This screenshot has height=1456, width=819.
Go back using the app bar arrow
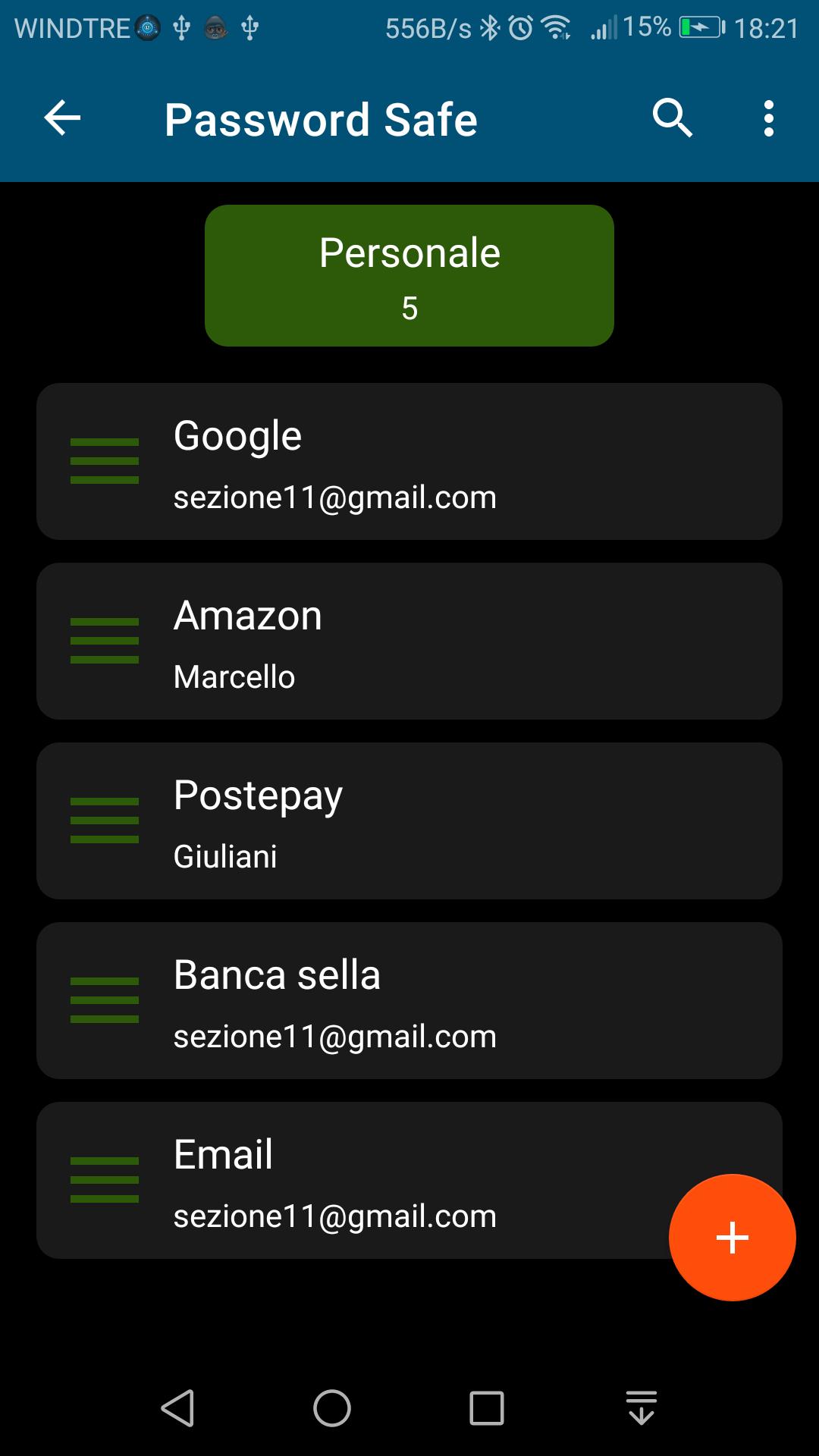[62, 118]
